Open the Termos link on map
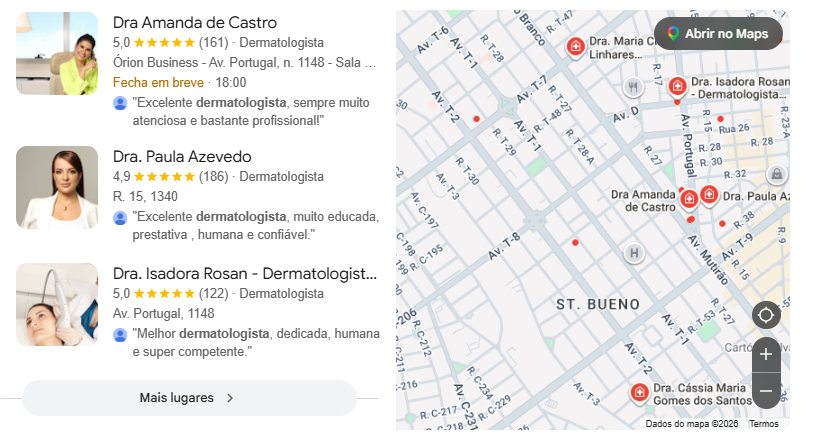Screen dimensions: 814x437 [764, 424]
